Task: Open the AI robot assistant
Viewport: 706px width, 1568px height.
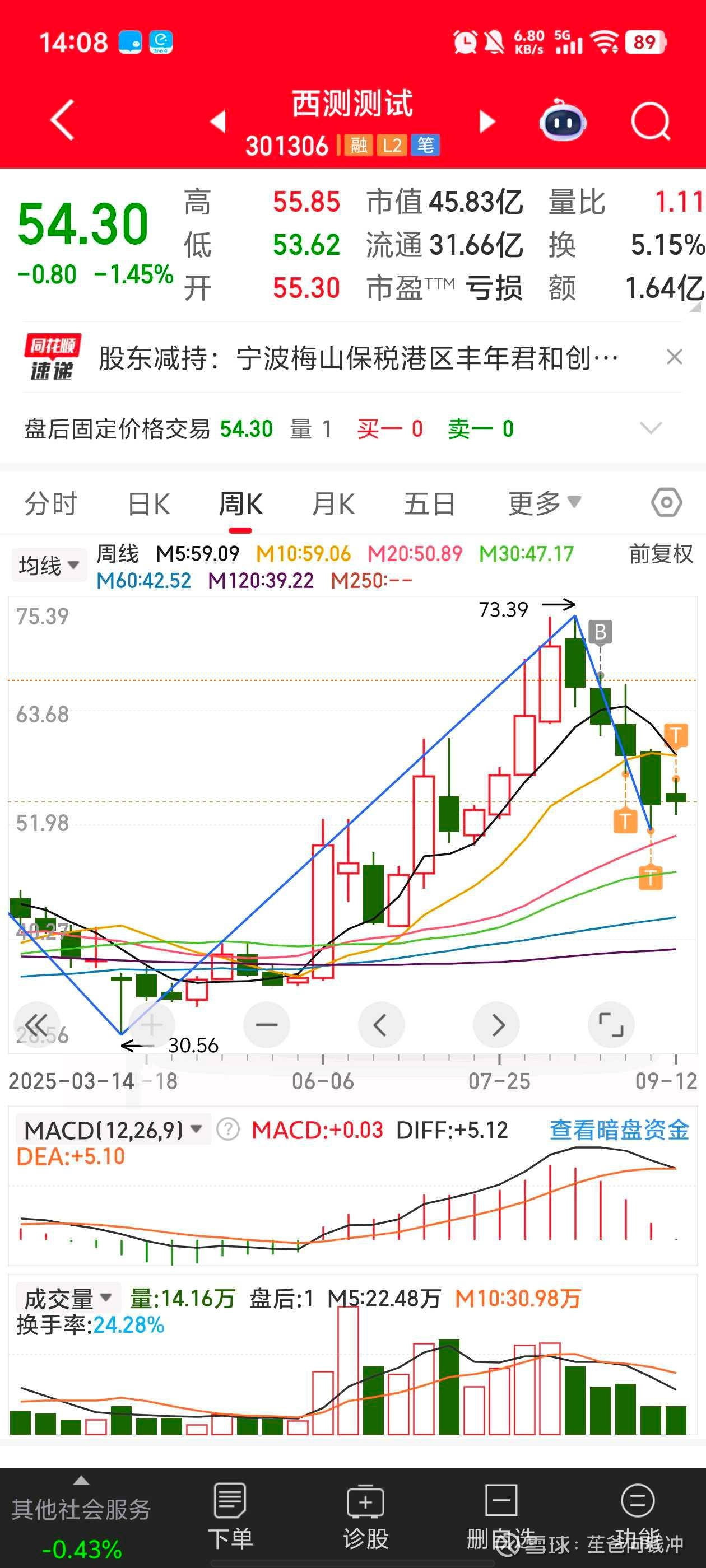Action: 562,121
